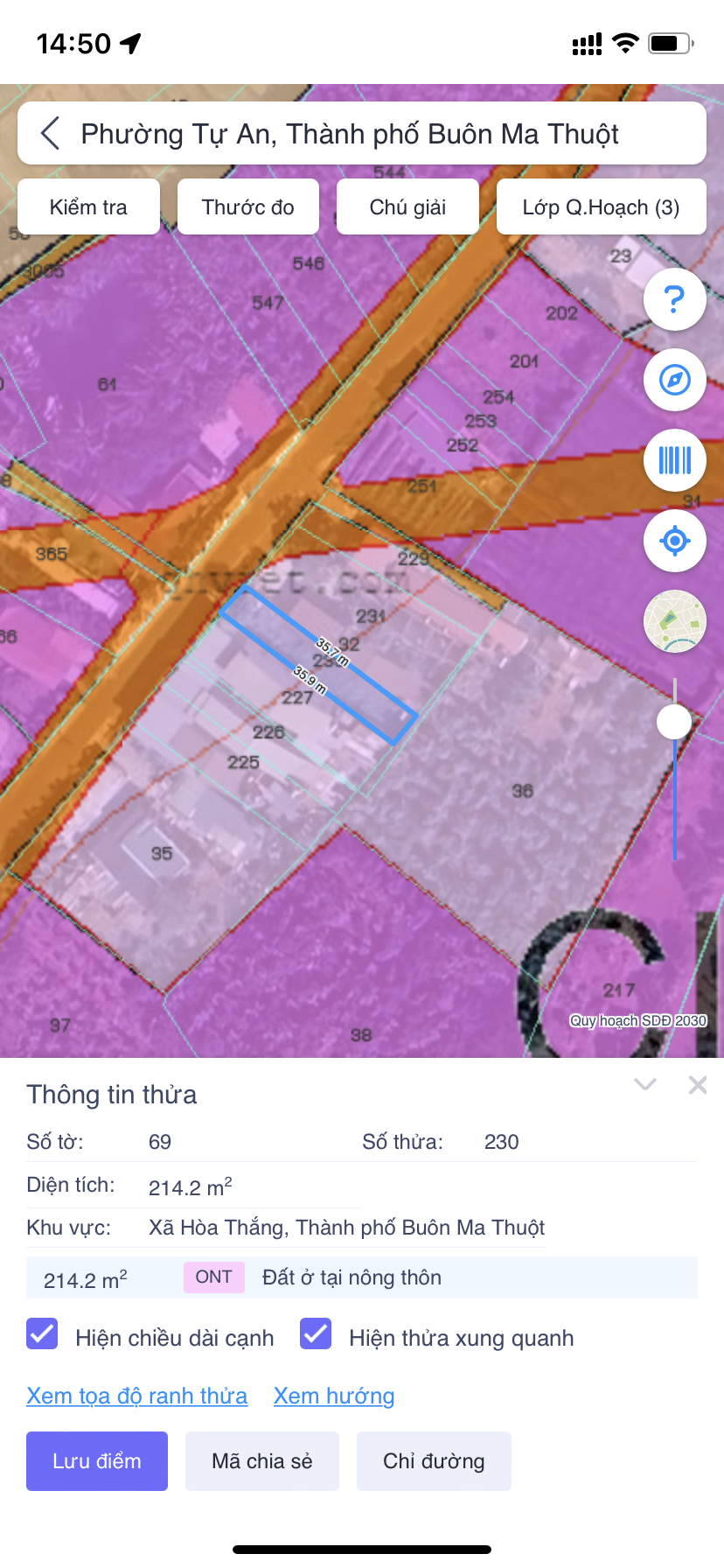Tap the compass orientation icon
Viewport: 724px width, 1568px height.
tap(674, 380)
